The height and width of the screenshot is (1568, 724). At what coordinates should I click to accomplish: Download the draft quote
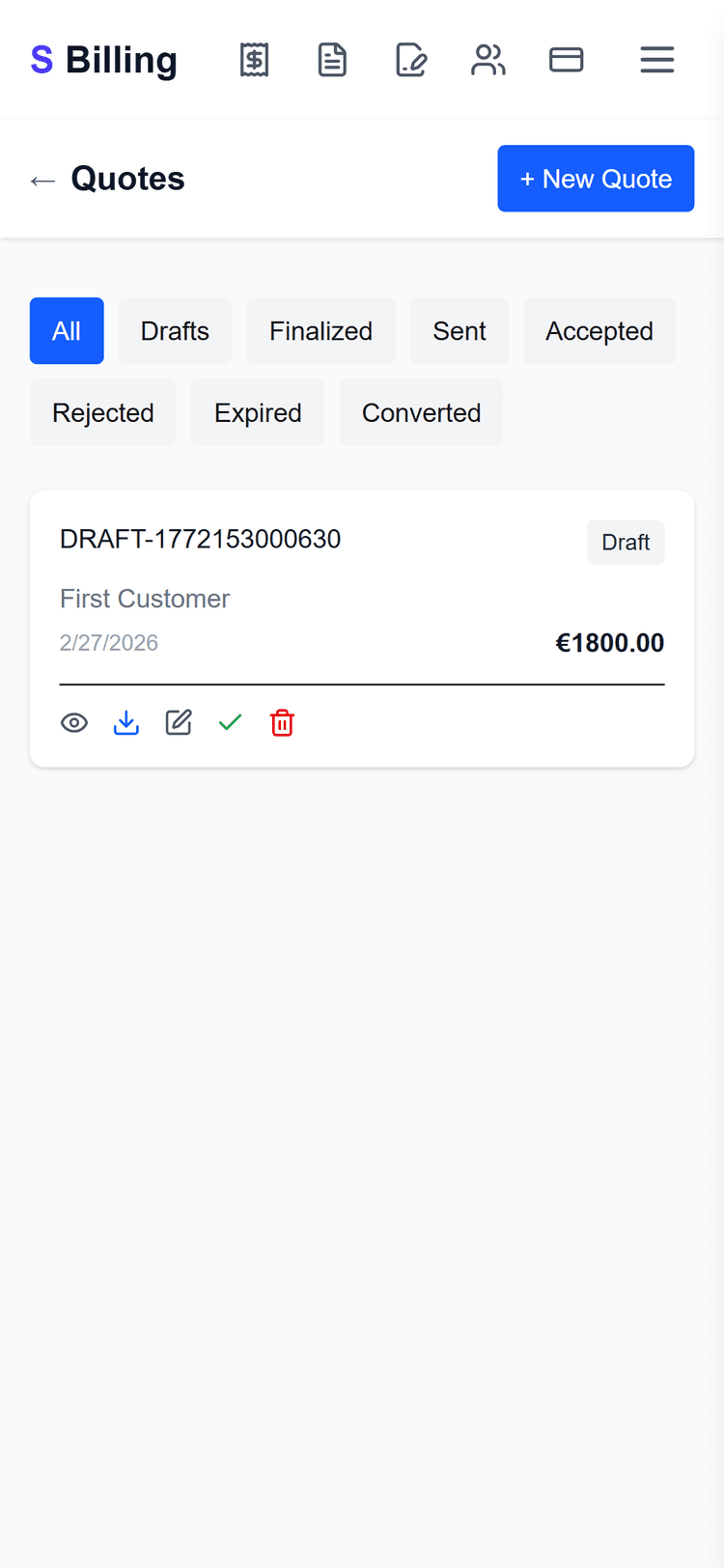coord(126,723)
